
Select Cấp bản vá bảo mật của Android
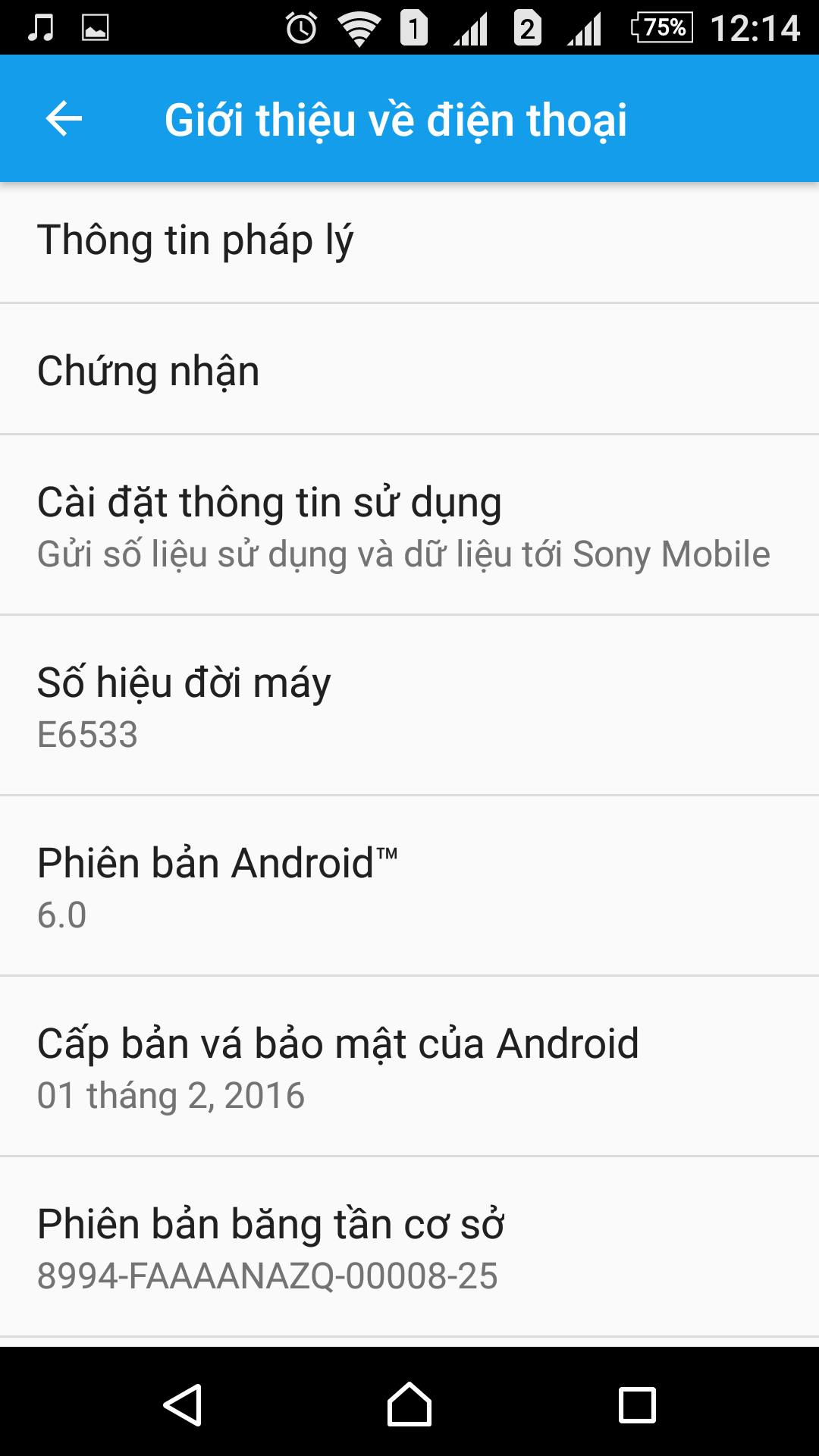tap(409, 1066)
